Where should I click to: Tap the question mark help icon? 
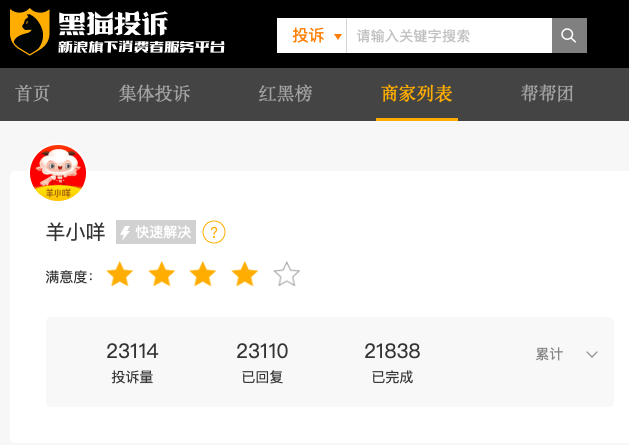pyautogui.click(x=214, y=232)
